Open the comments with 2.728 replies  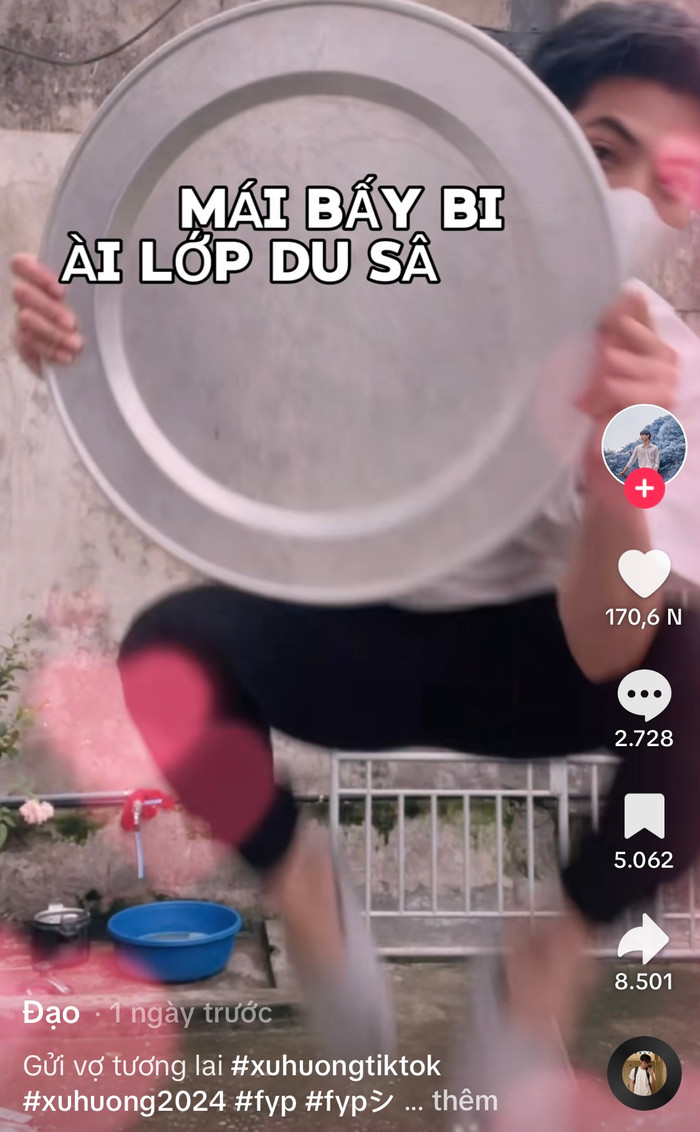644,696
